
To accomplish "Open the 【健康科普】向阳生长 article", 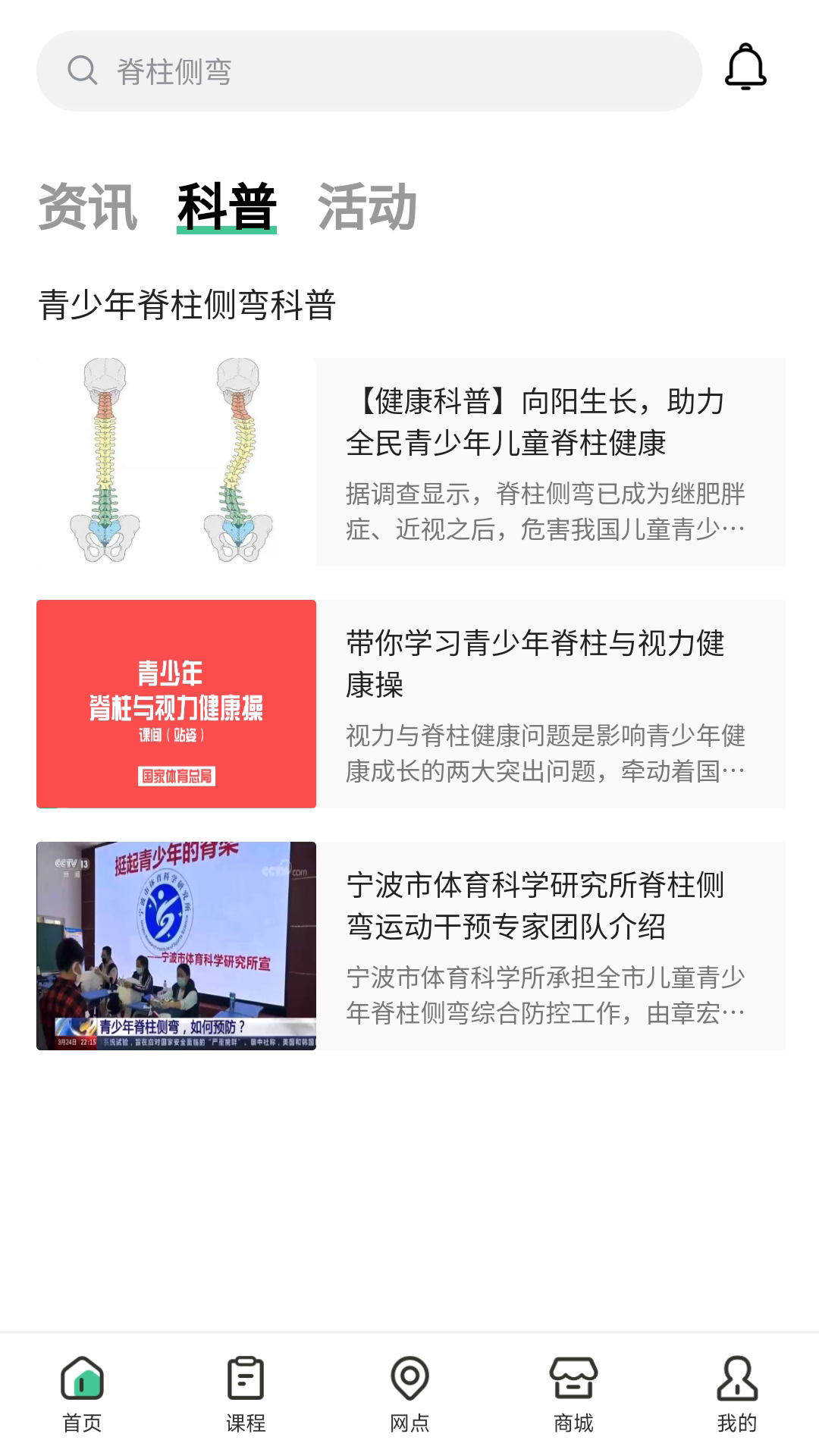I will (x=411, y=462).
